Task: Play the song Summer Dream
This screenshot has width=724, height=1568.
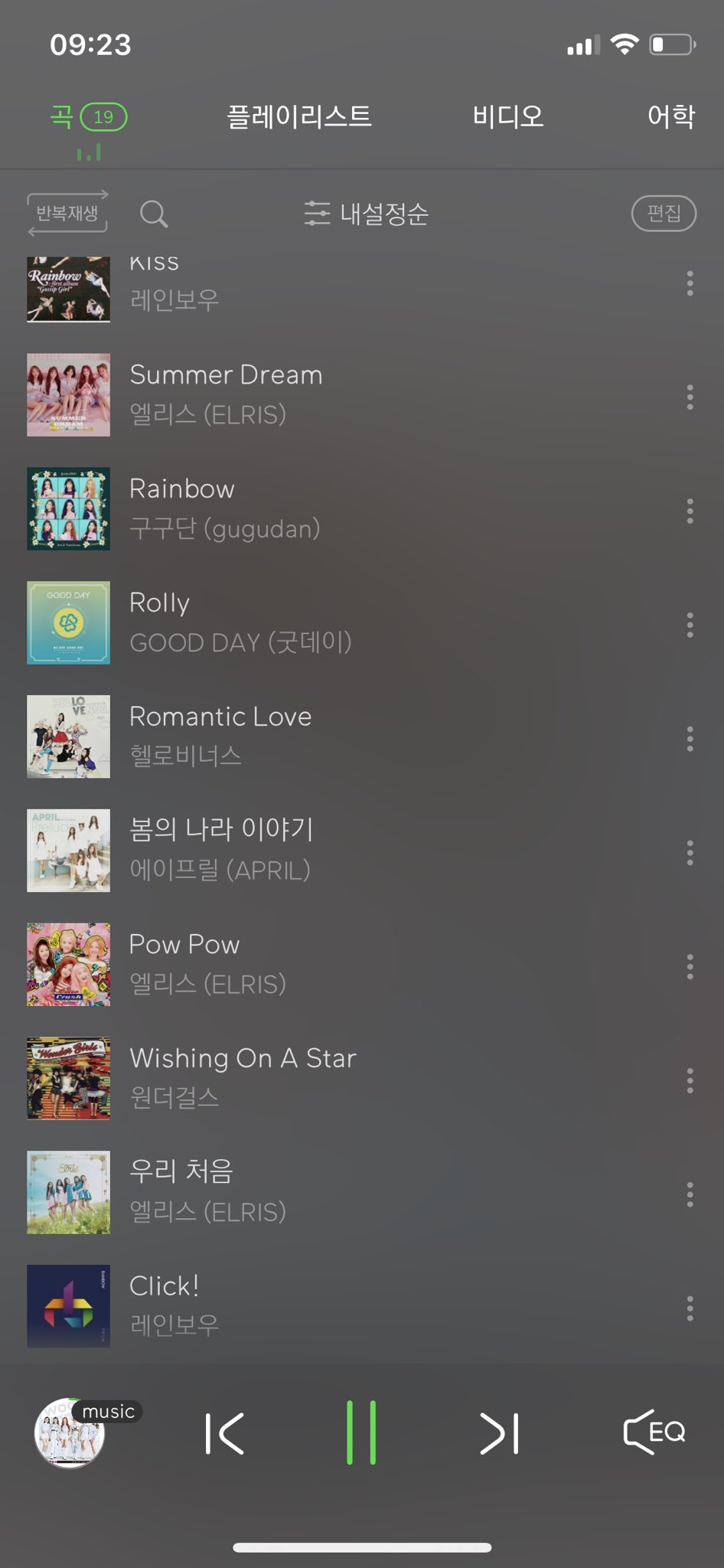Action: 227,394
